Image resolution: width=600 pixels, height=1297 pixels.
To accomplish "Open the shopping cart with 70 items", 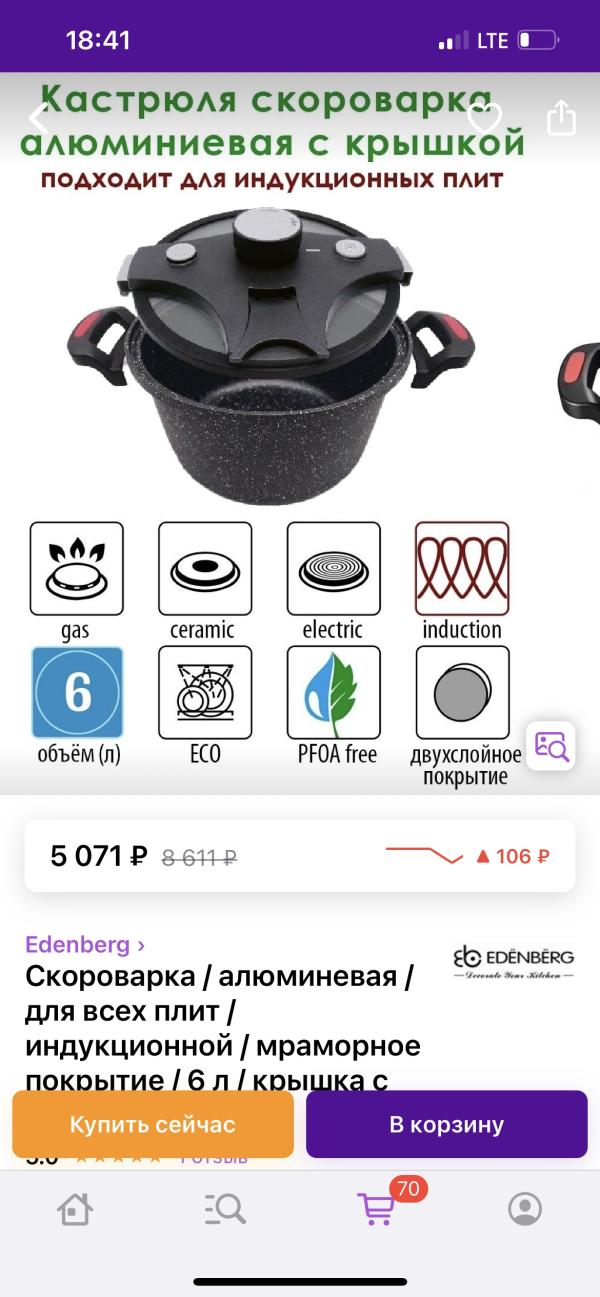I will click(377, 1208).
